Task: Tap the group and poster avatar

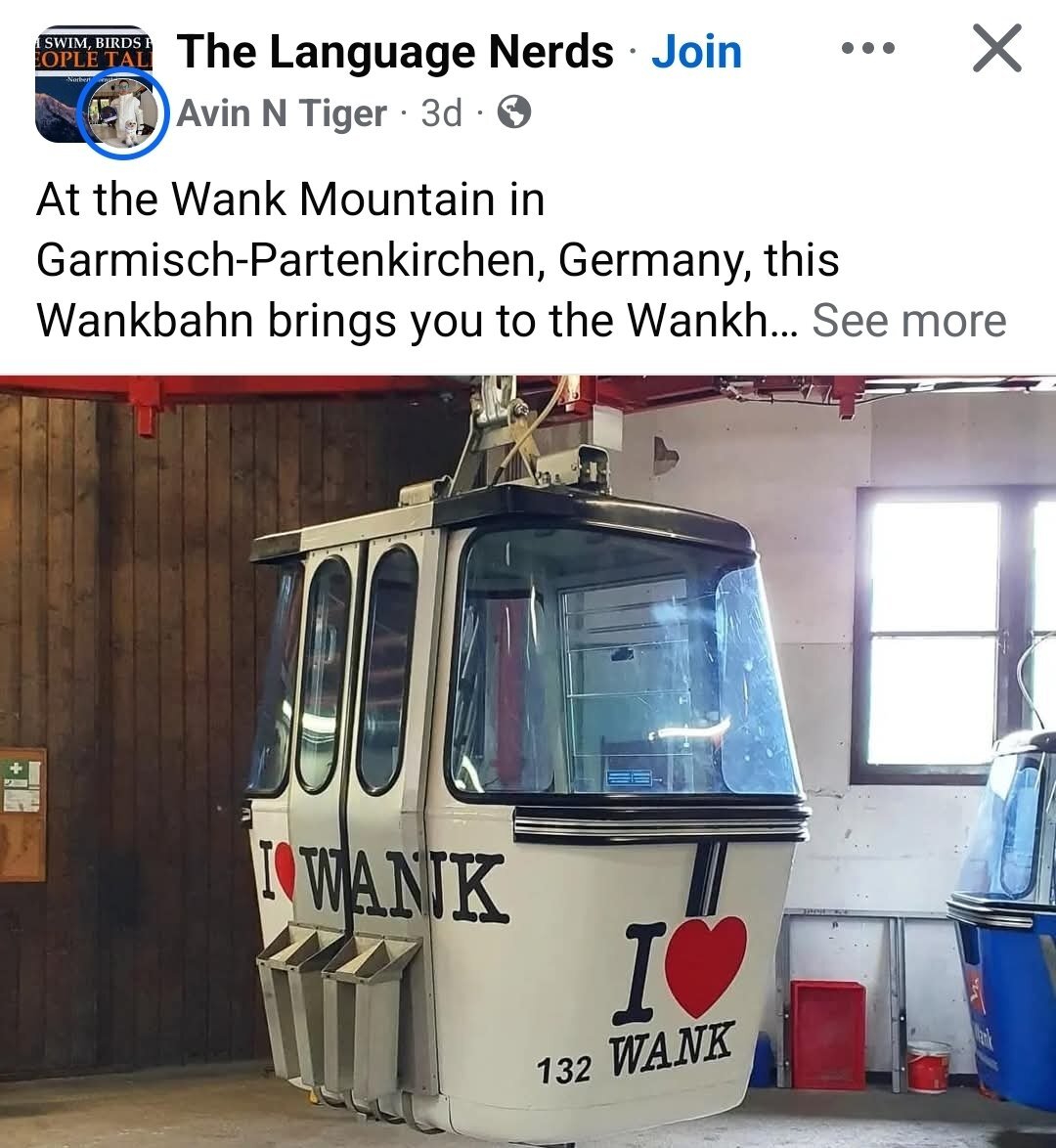Action: click(96, 90)
